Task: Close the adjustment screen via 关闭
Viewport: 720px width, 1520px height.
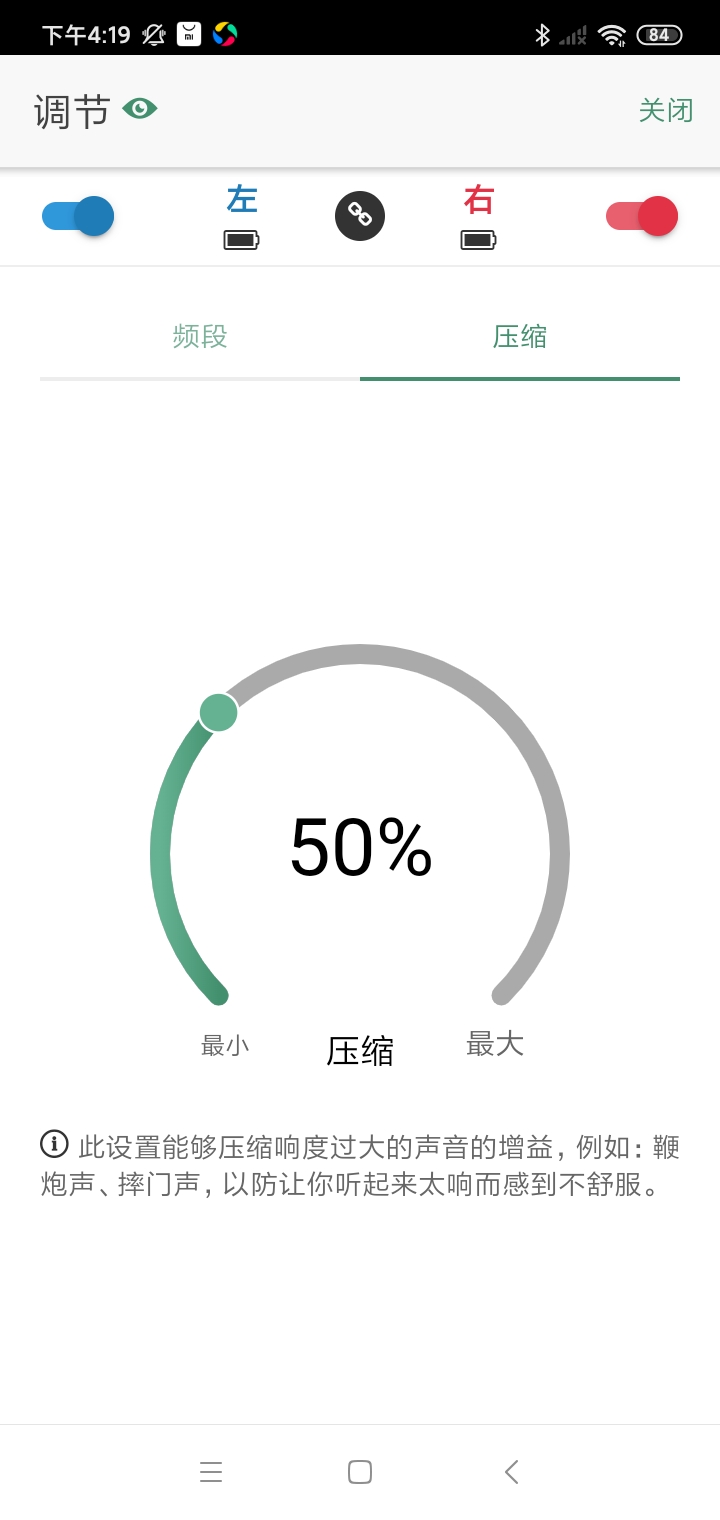Action: coord(665,110)
